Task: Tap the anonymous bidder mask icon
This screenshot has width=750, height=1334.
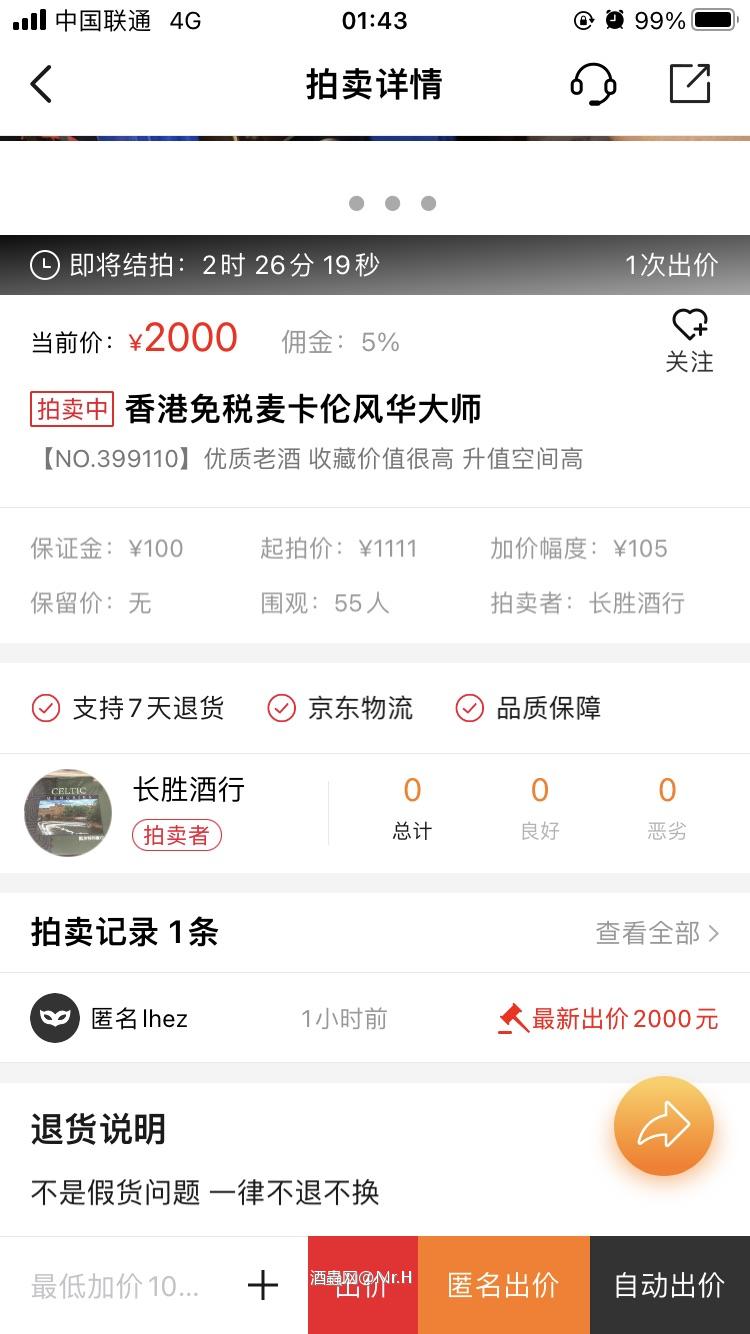Action: tap(55, 1017)
